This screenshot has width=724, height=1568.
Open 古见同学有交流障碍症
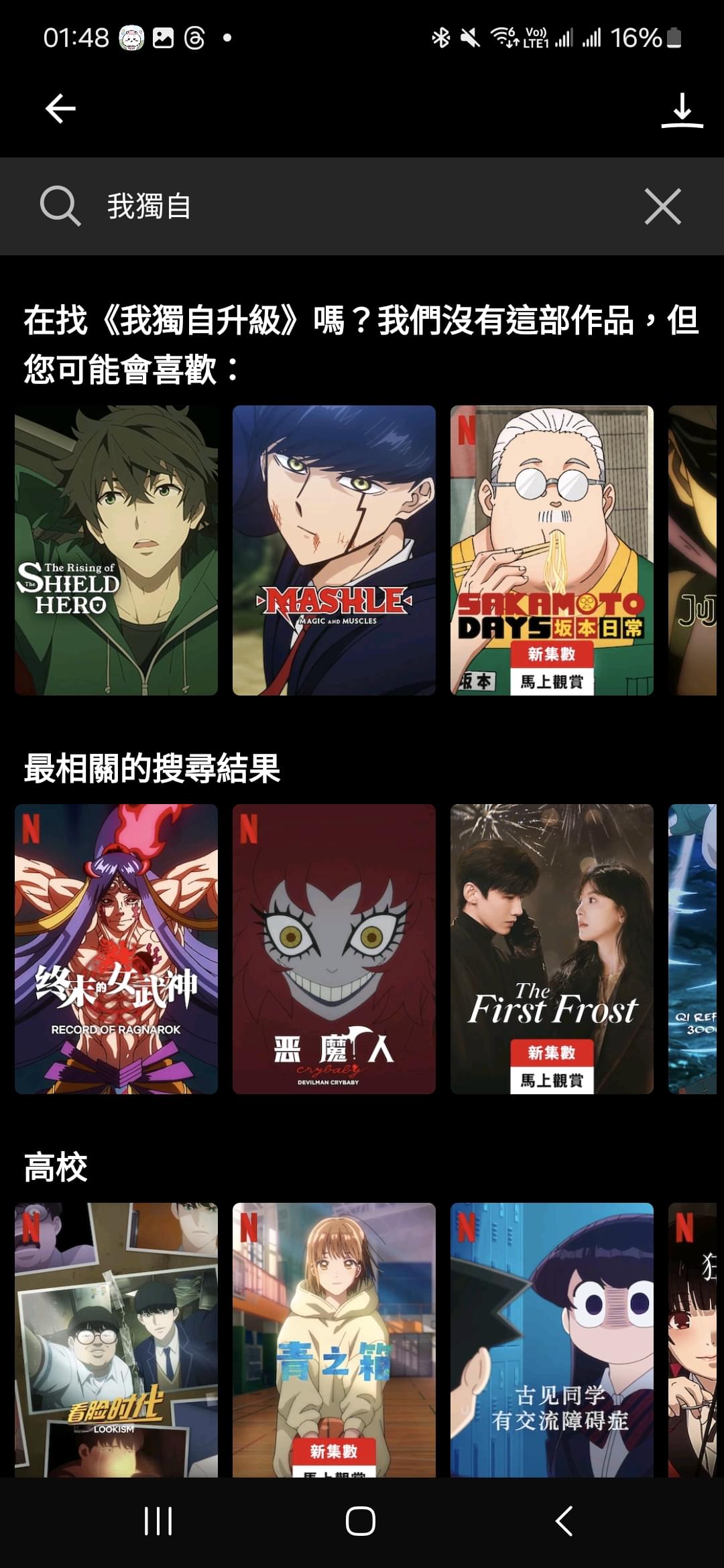click(x=552, y=1340)
